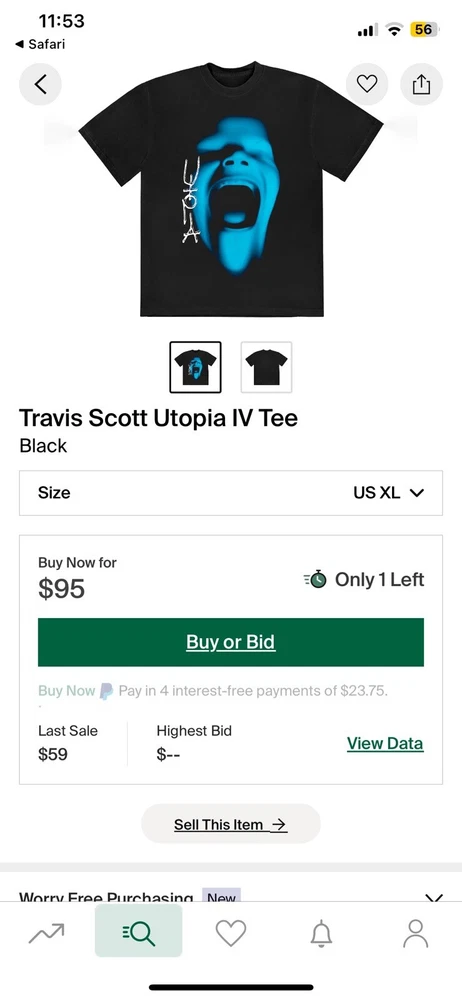The height and width of the screenshot is (1000, 462).
Task: Select the back view thumbnail of the tee
Action: tap(266, 367)
